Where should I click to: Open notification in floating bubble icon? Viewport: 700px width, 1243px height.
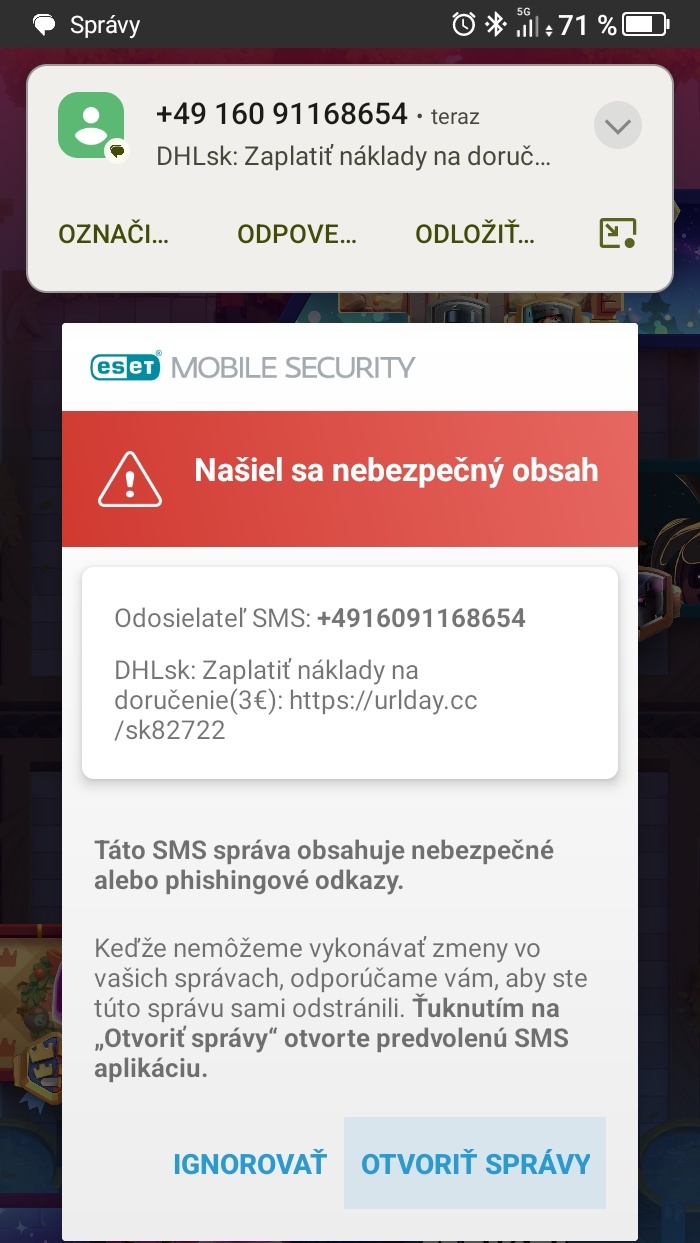click(617, 233)
